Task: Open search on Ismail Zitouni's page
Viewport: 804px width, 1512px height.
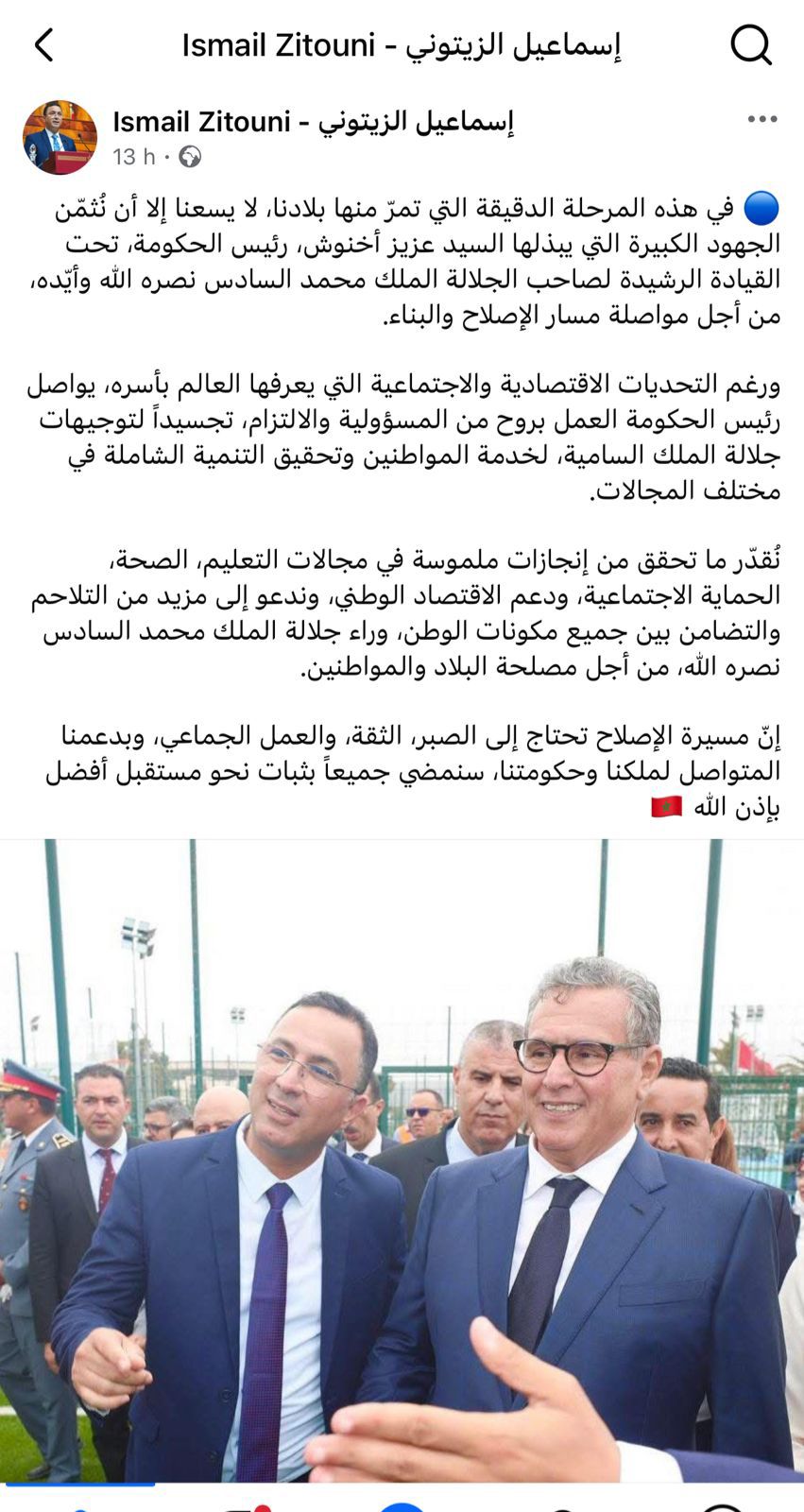Action: [x=751, y=44]
